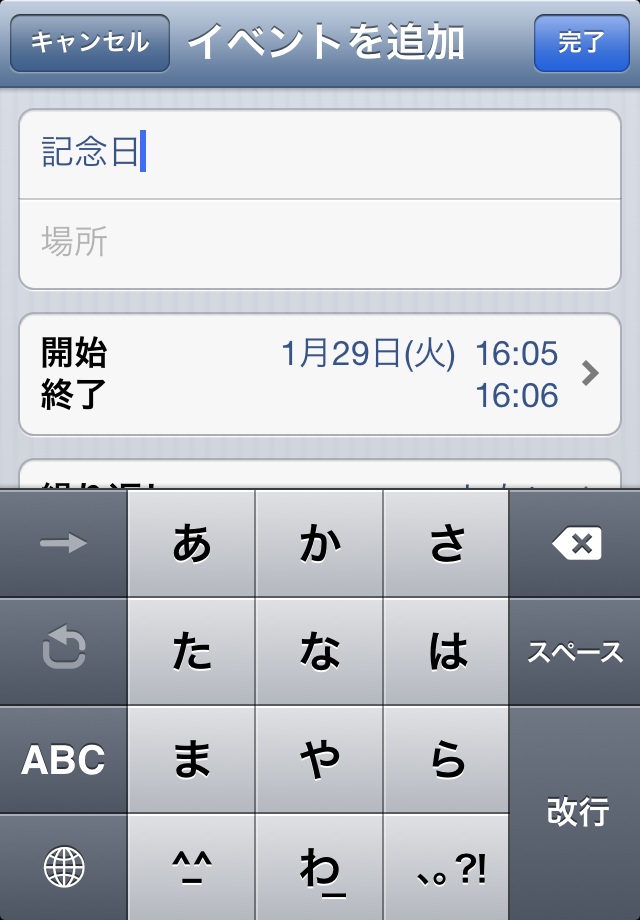640x920 pixels.
Task: Insert a space with スペース key
Action: coord(576,652)
